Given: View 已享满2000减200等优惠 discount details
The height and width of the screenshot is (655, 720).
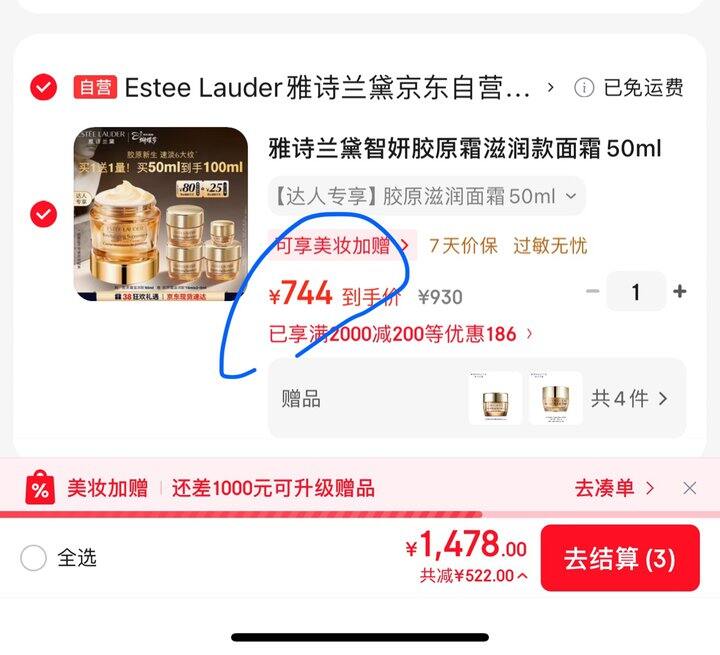Looking at the screenshot, I should pyautogui.click(x=401, y=334).
